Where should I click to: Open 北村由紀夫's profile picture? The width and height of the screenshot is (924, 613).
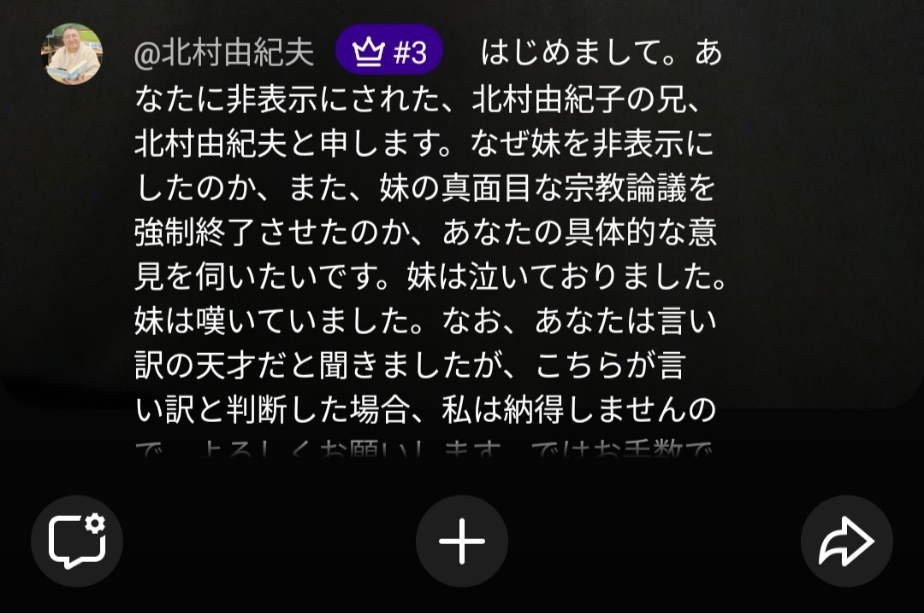pos(72,55)
